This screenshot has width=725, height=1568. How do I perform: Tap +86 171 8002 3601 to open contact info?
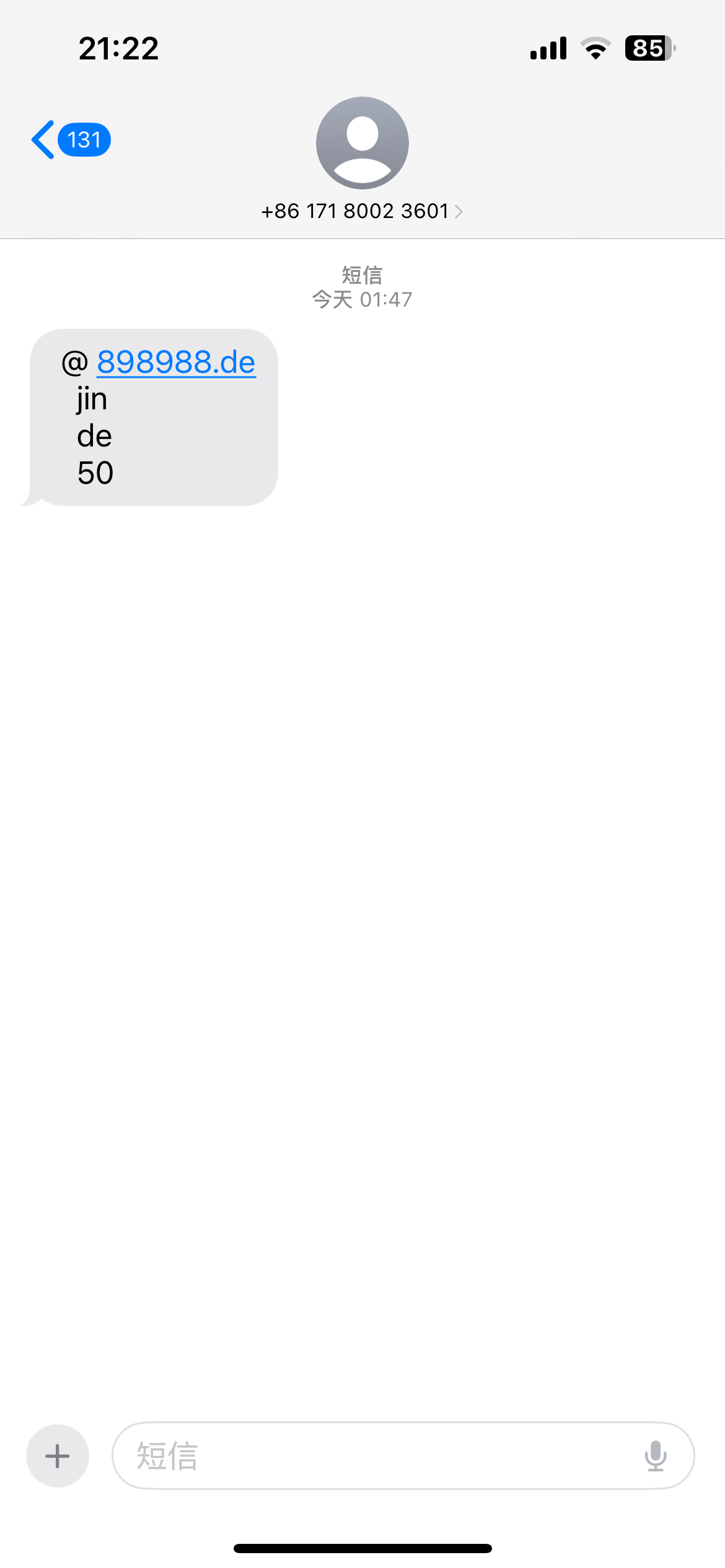(x=355, y=211)
